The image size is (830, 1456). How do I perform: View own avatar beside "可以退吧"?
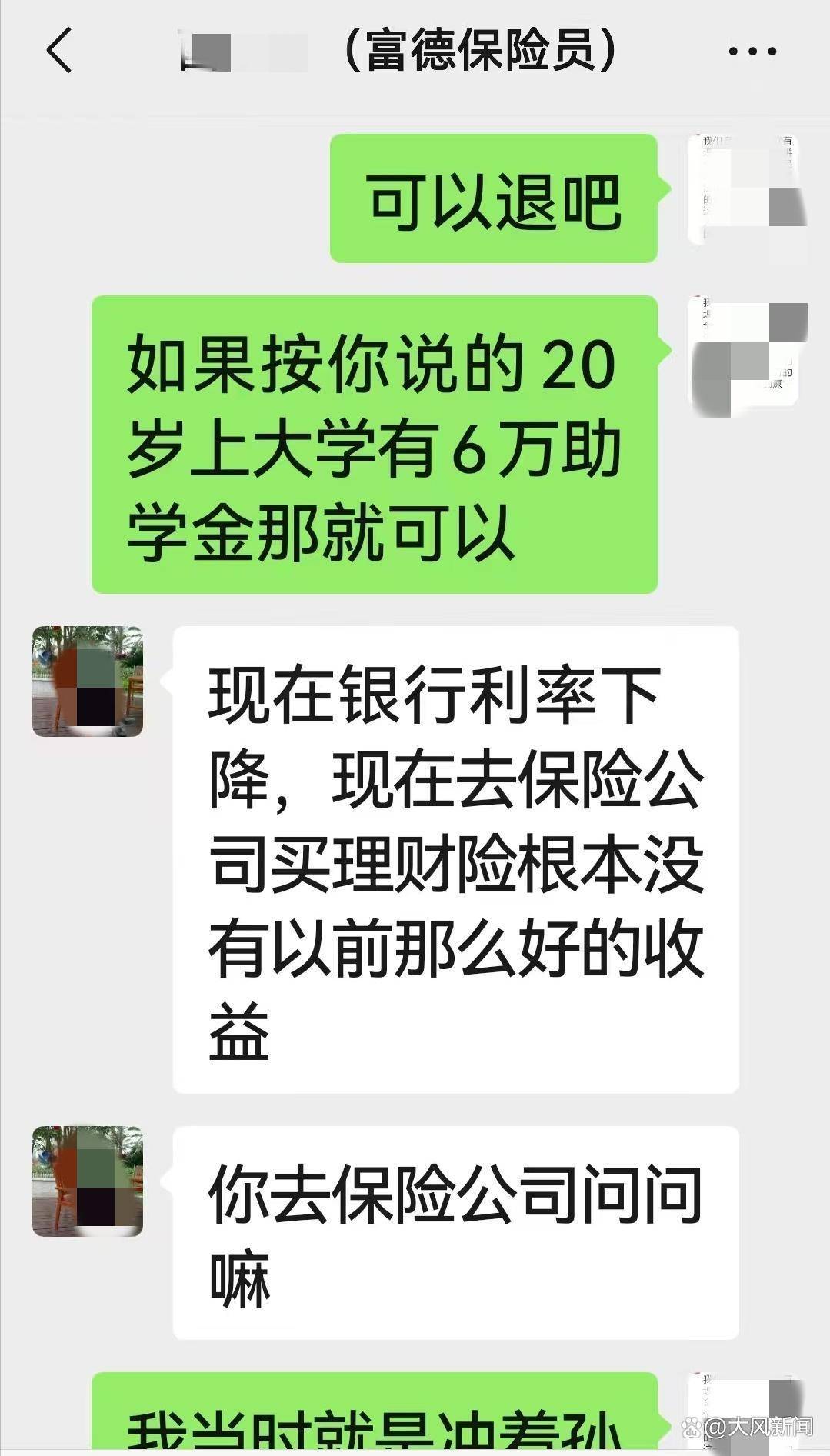coord(746,189)
